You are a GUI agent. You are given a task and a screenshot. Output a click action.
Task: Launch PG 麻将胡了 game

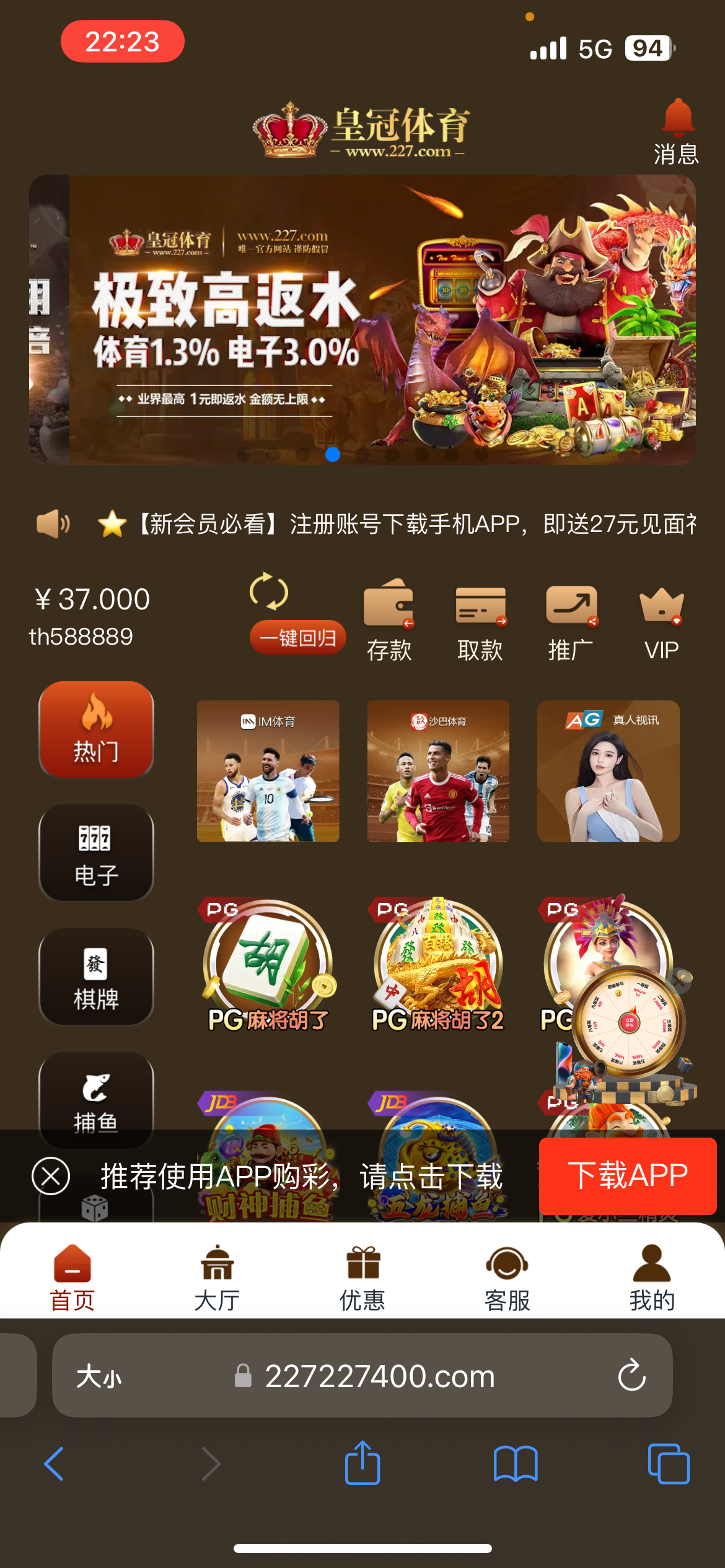[x=268, y=963]
